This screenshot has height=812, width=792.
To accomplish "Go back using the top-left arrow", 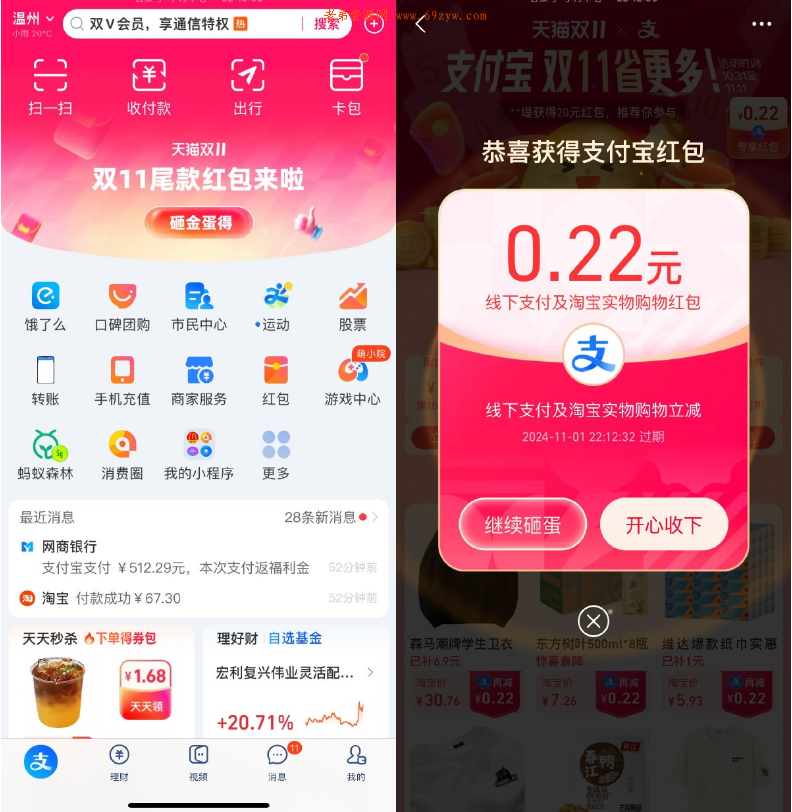I will (x=420, y=24).
